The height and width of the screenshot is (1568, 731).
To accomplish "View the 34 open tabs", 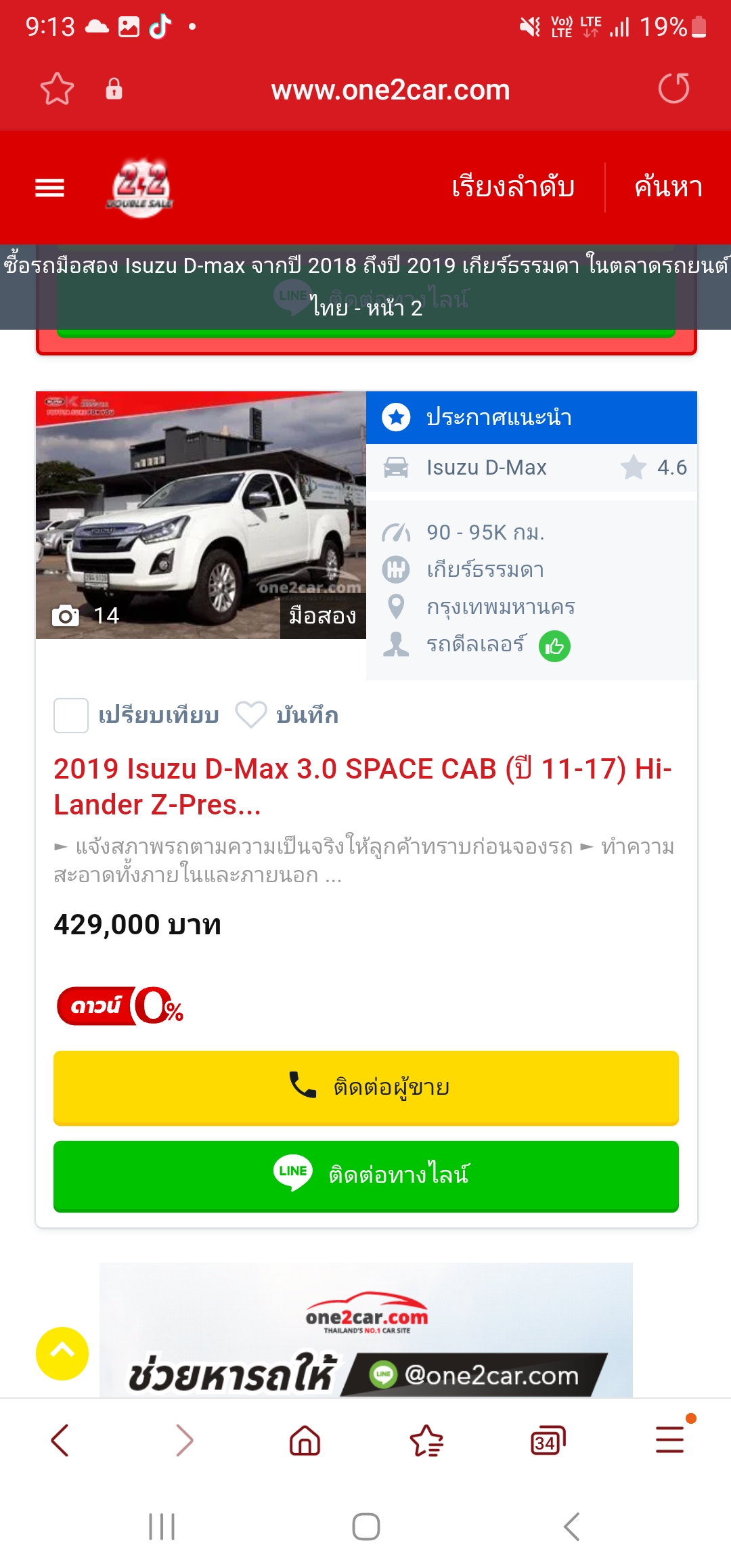I will pyautogui.click(x=548, y=1440).
